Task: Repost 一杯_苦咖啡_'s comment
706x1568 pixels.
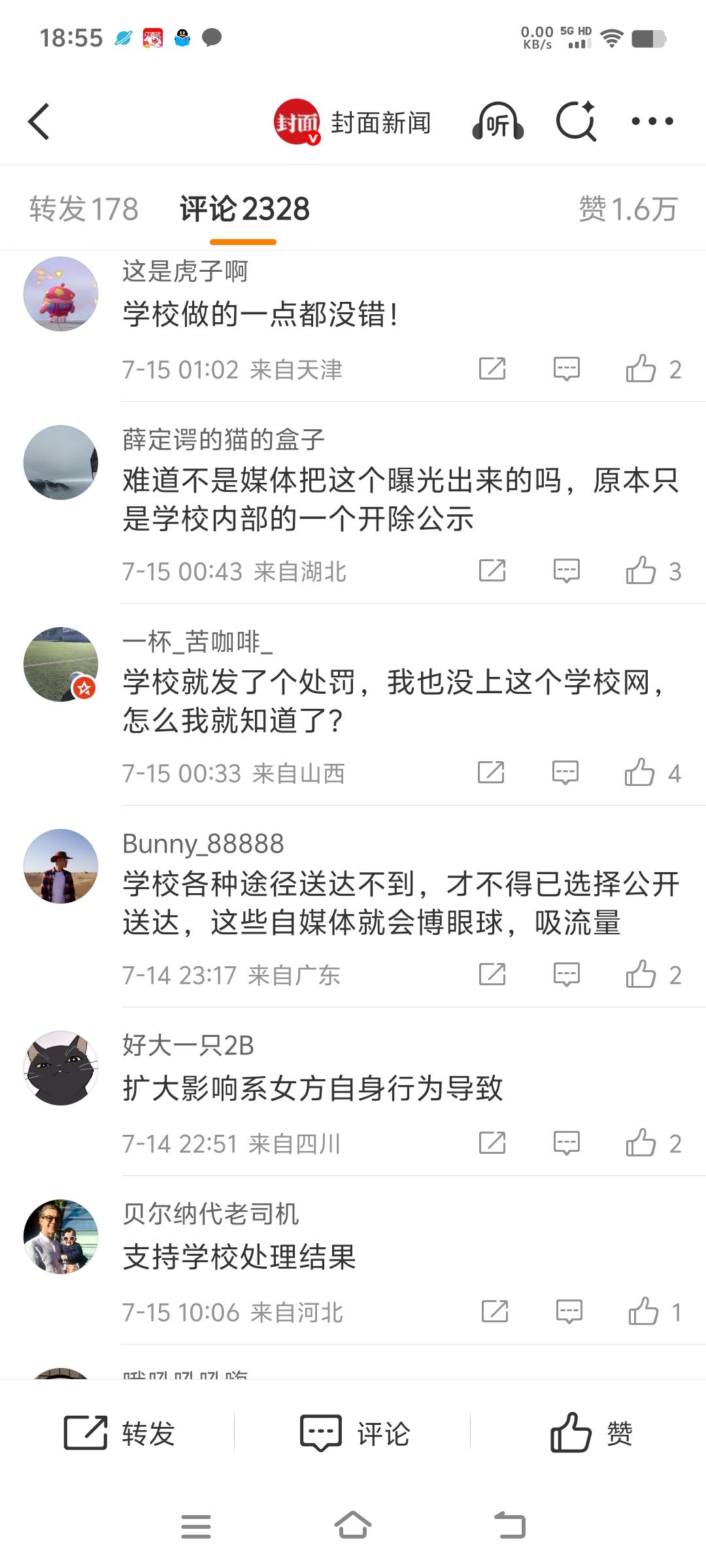Action: pos(491,772)
